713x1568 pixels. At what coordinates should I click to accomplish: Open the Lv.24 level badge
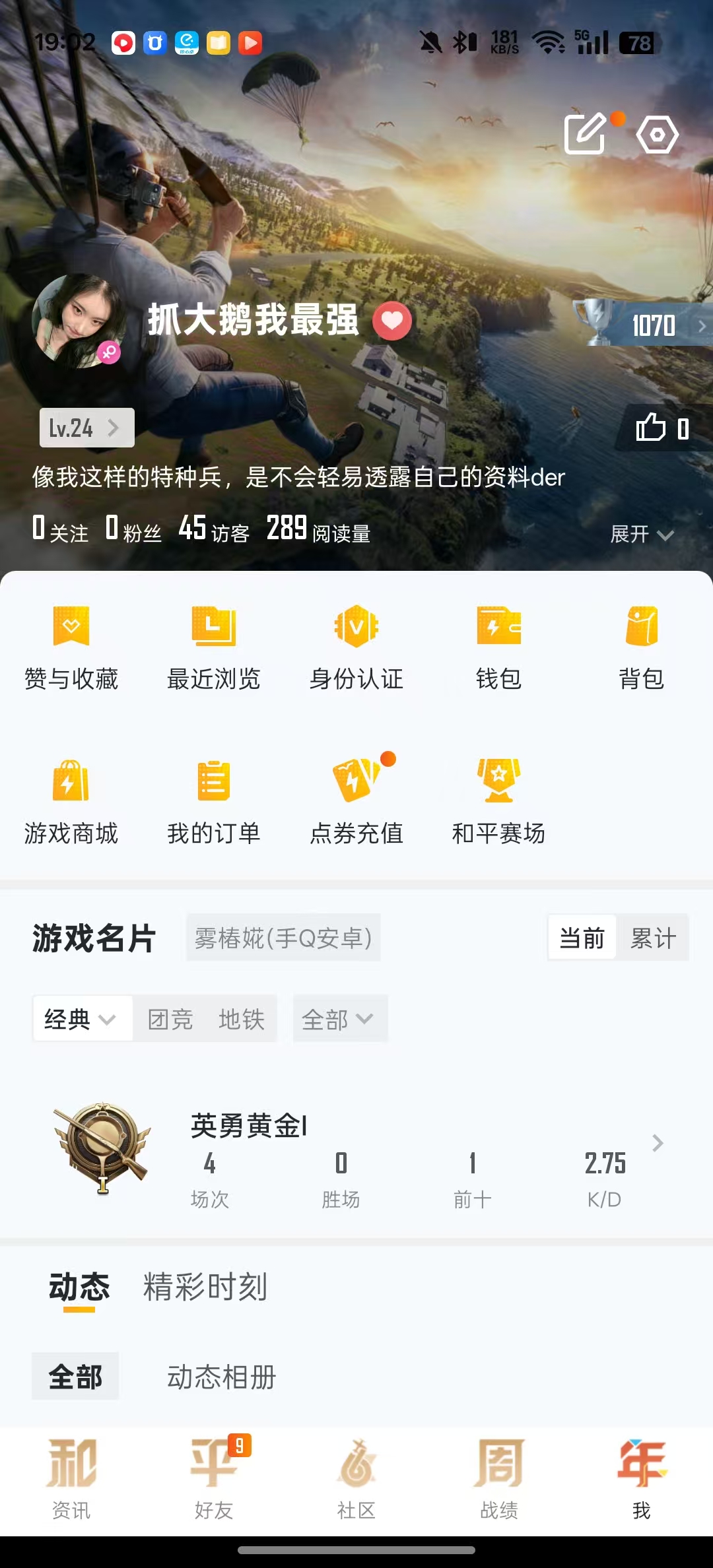click(86, 428)
